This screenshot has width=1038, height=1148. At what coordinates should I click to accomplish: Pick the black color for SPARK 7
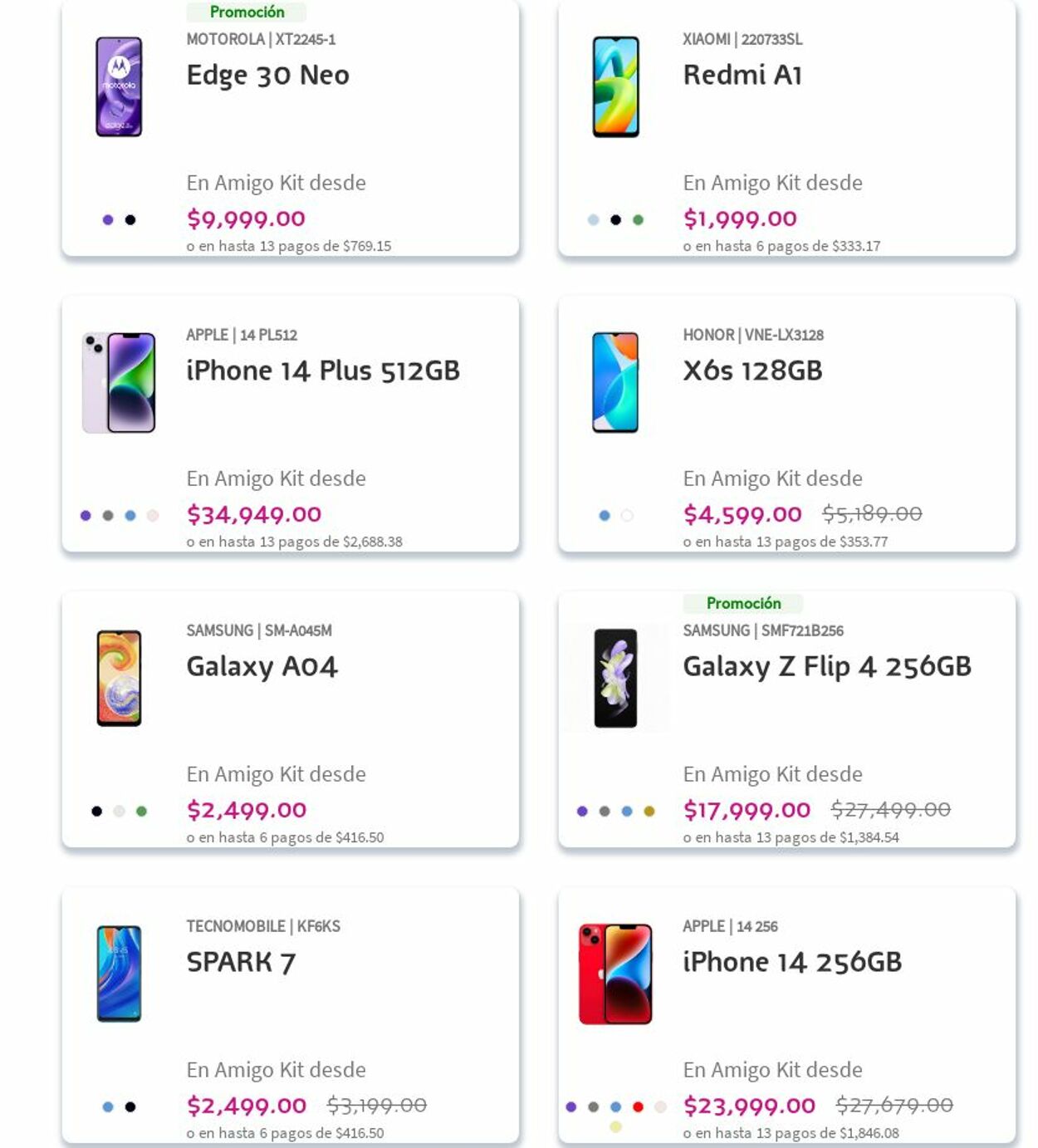pyautogui.click(x=130, y=1106)
